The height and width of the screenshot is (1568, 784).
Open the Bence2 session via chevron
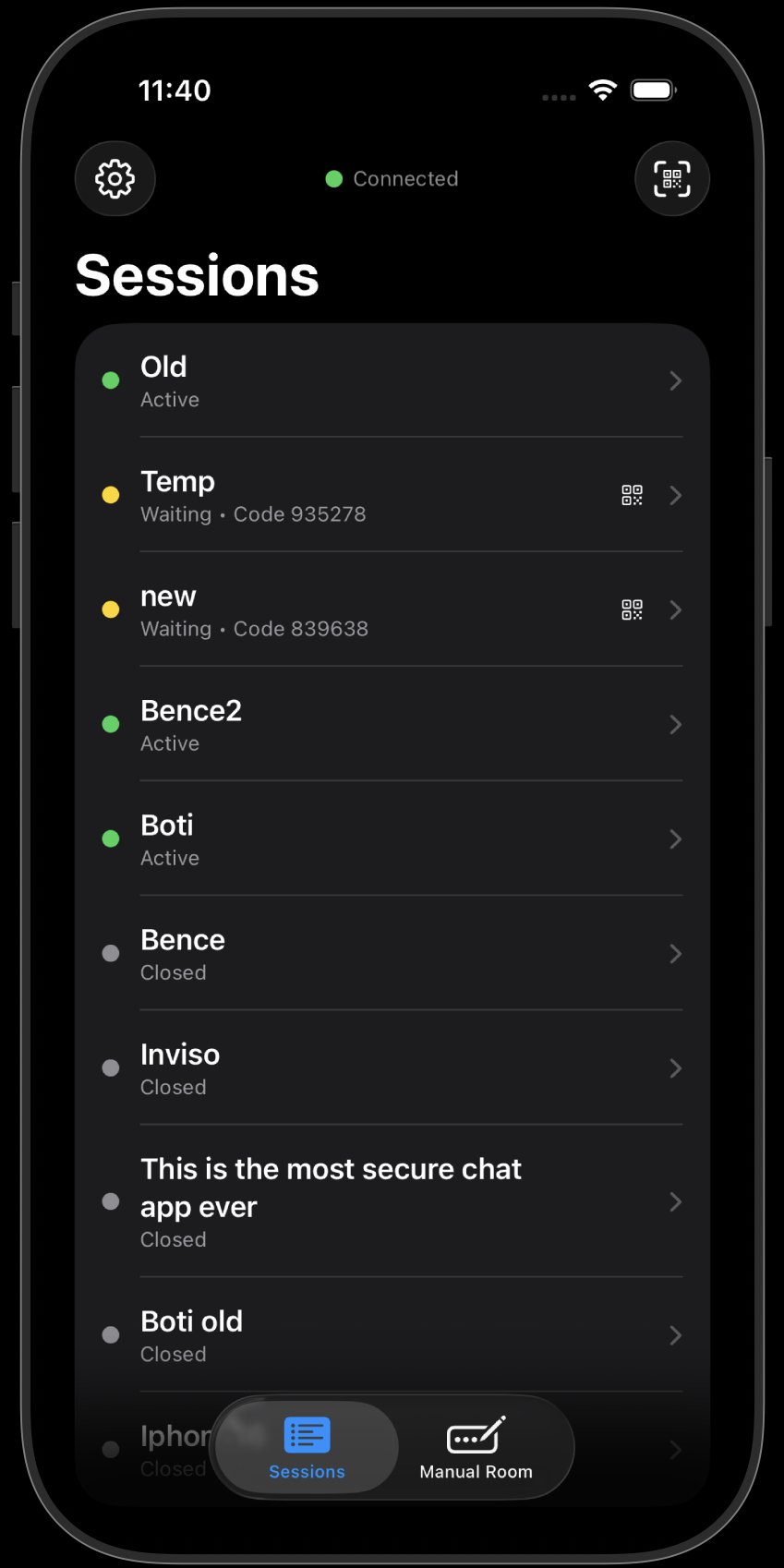pos(675,724)
